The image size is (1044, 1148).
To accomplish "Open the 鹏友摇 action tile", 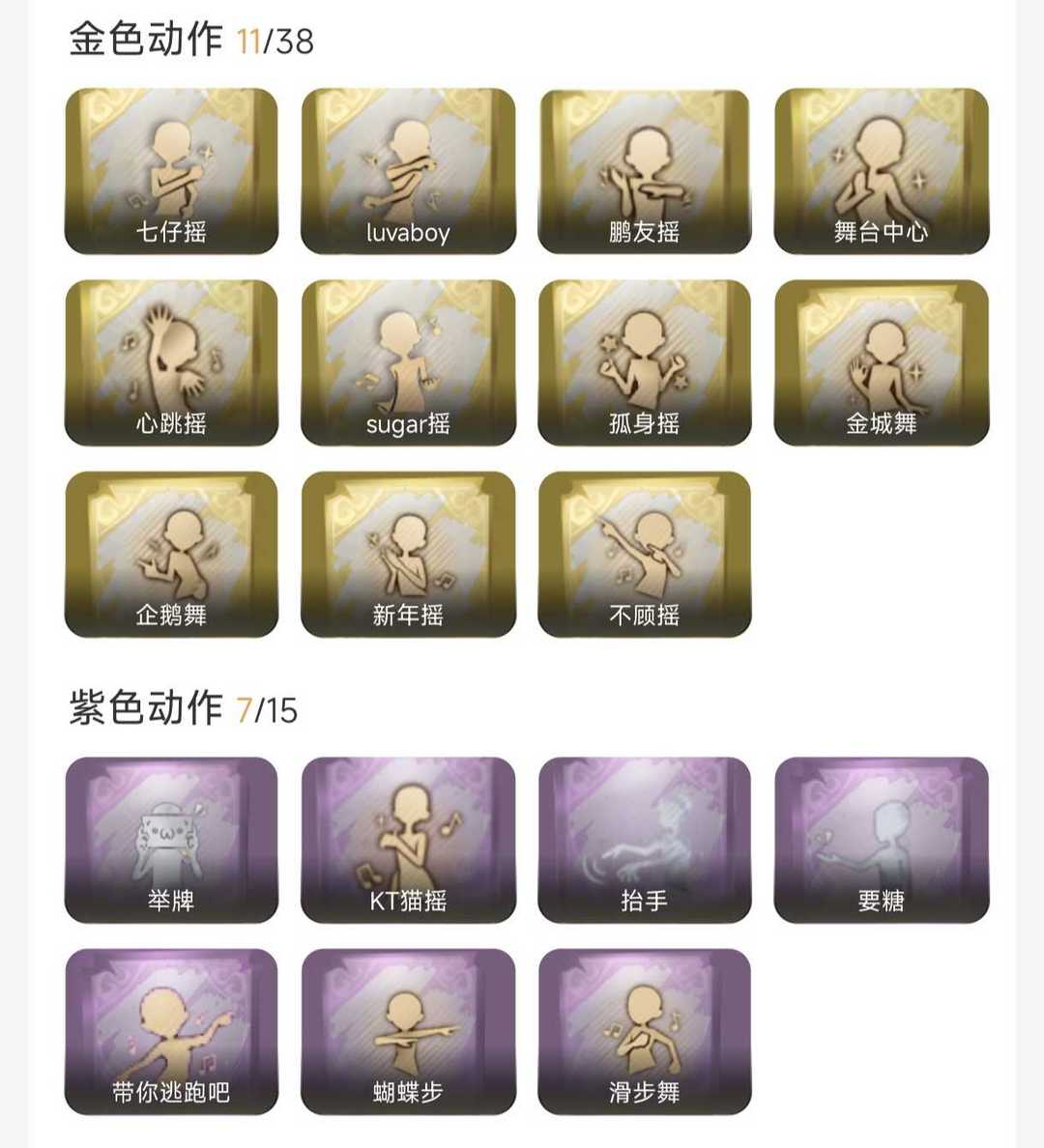I will tap(645, 171).
